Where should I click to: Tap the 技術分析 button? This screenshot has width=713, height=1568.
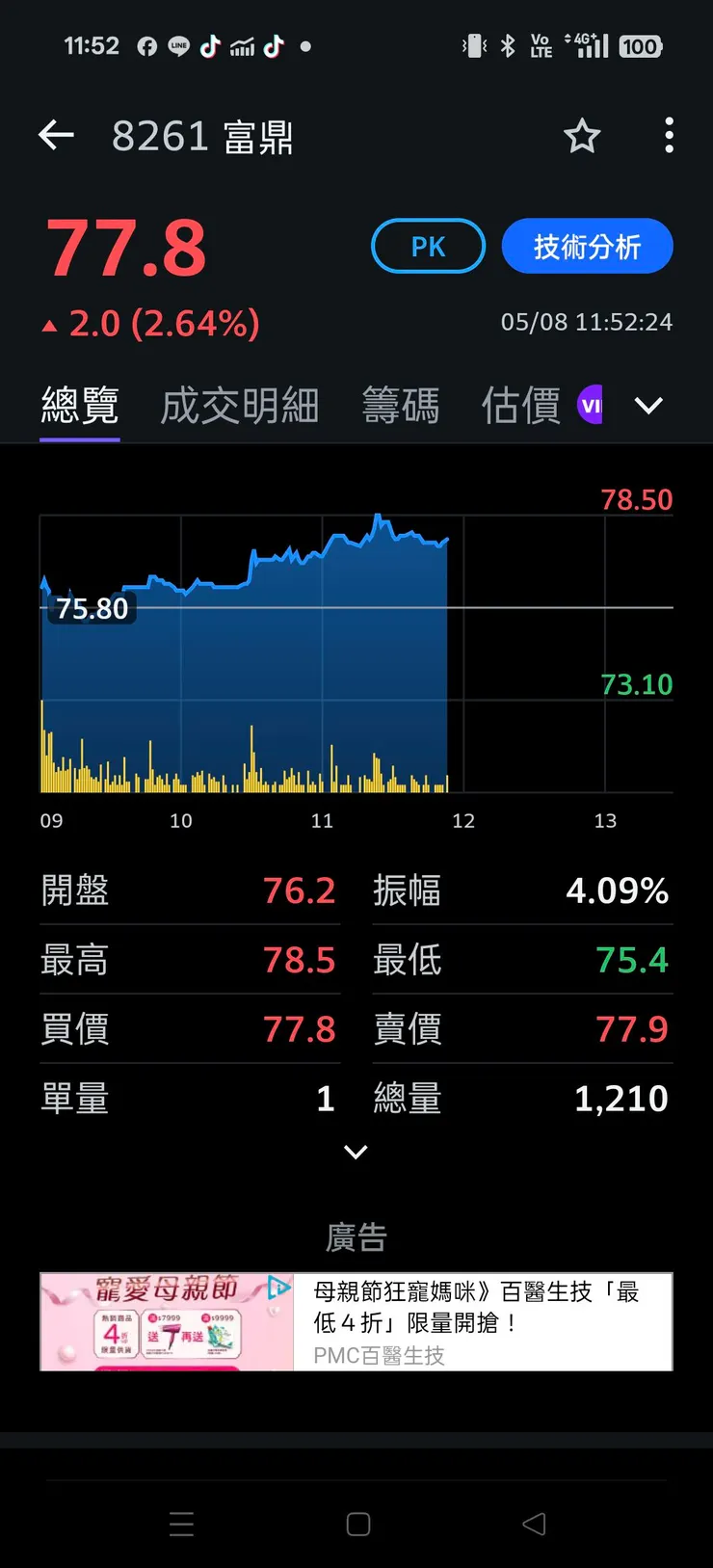587,246
